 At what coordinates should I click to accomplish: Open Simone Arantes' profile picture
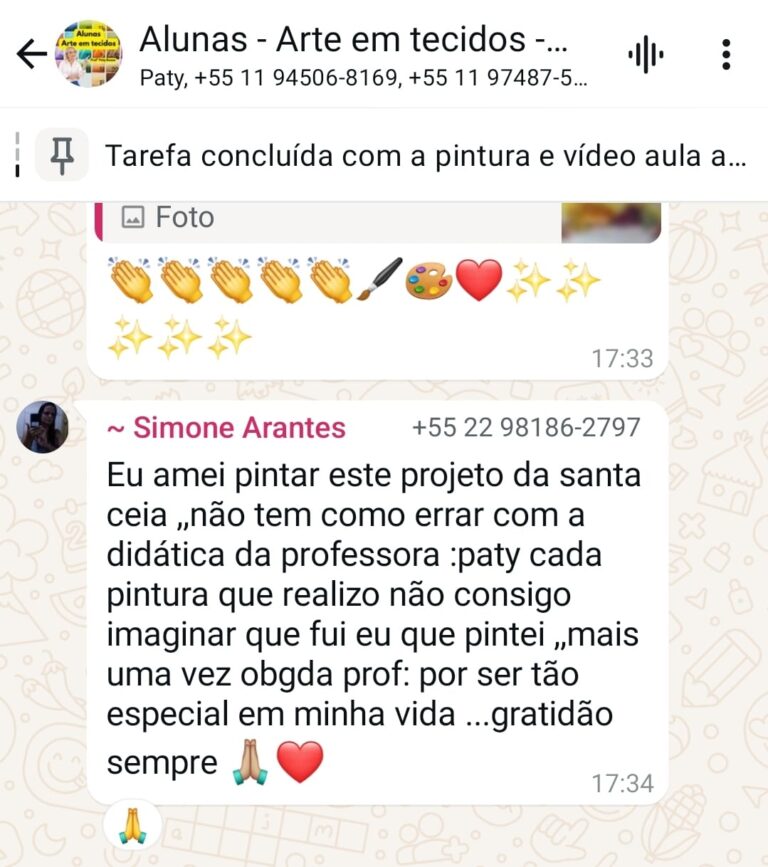coord(43,427)
